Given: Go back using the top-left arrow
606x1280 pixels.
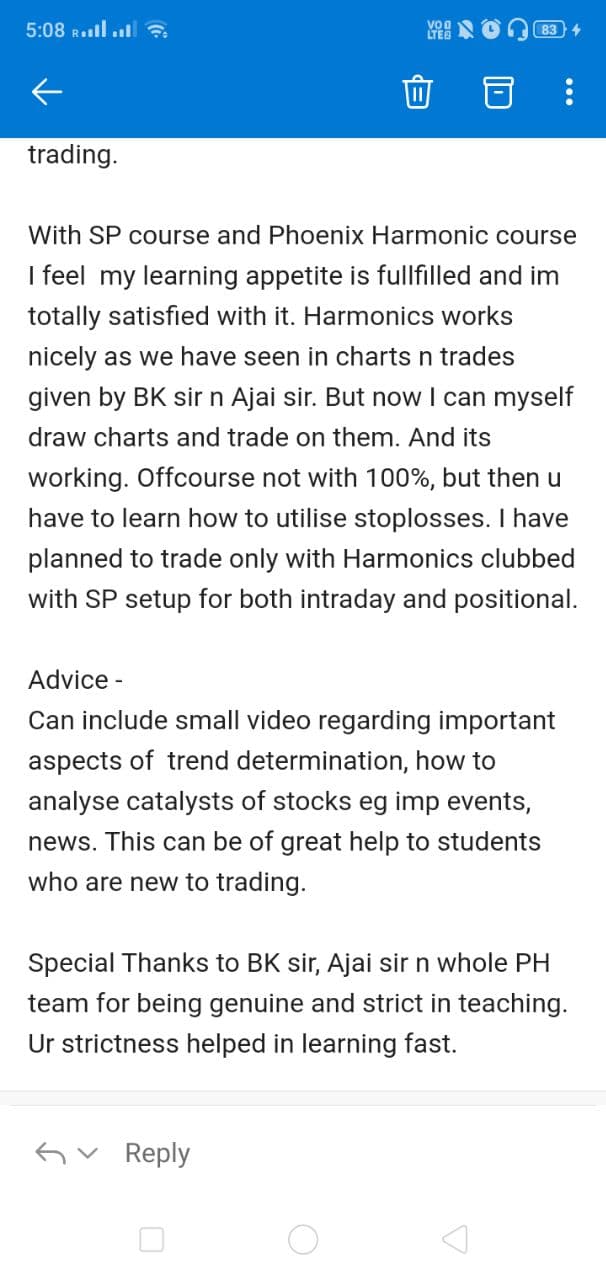Looking at the screenshot, I should (x=47, y=93).
